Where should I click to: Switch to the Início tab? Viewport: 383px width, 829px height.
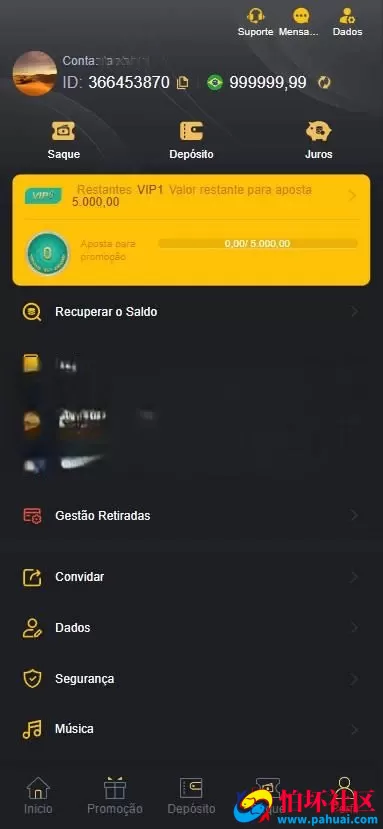(38, 796)
